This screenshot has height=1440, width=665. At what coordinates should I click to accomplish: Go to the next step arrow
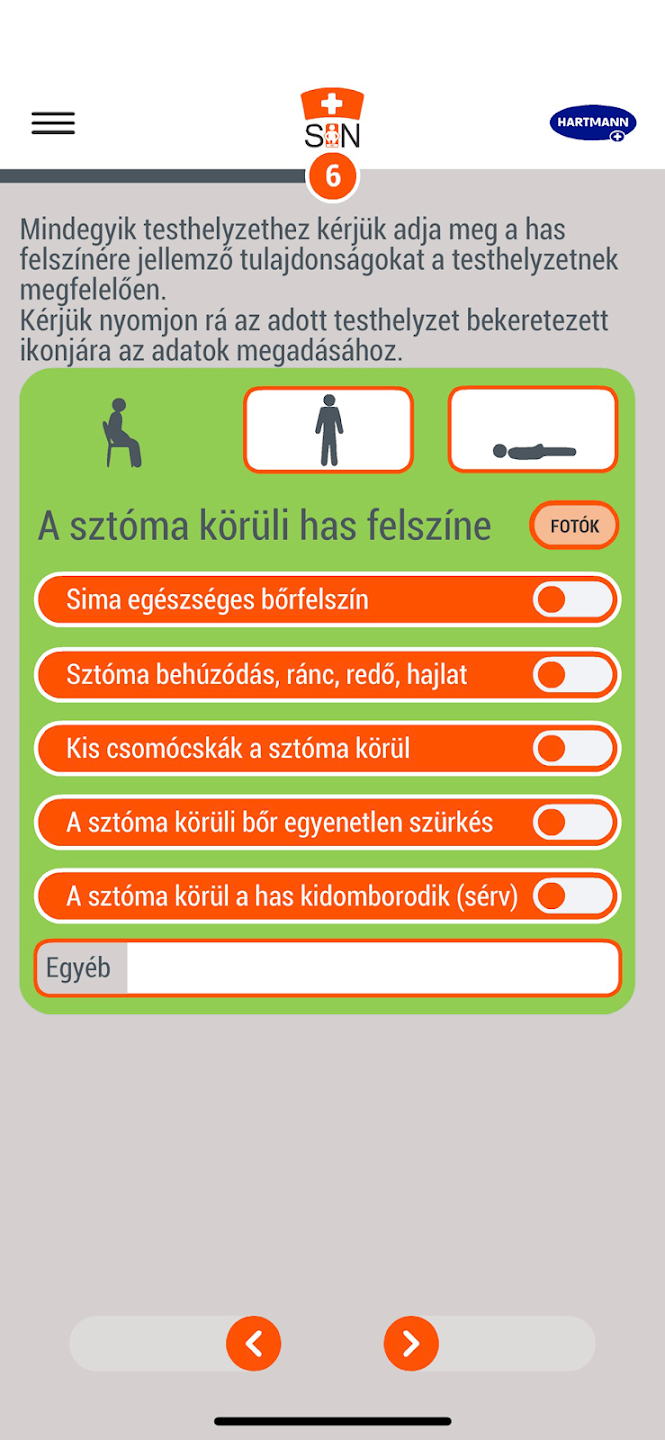coord(411,1343)
